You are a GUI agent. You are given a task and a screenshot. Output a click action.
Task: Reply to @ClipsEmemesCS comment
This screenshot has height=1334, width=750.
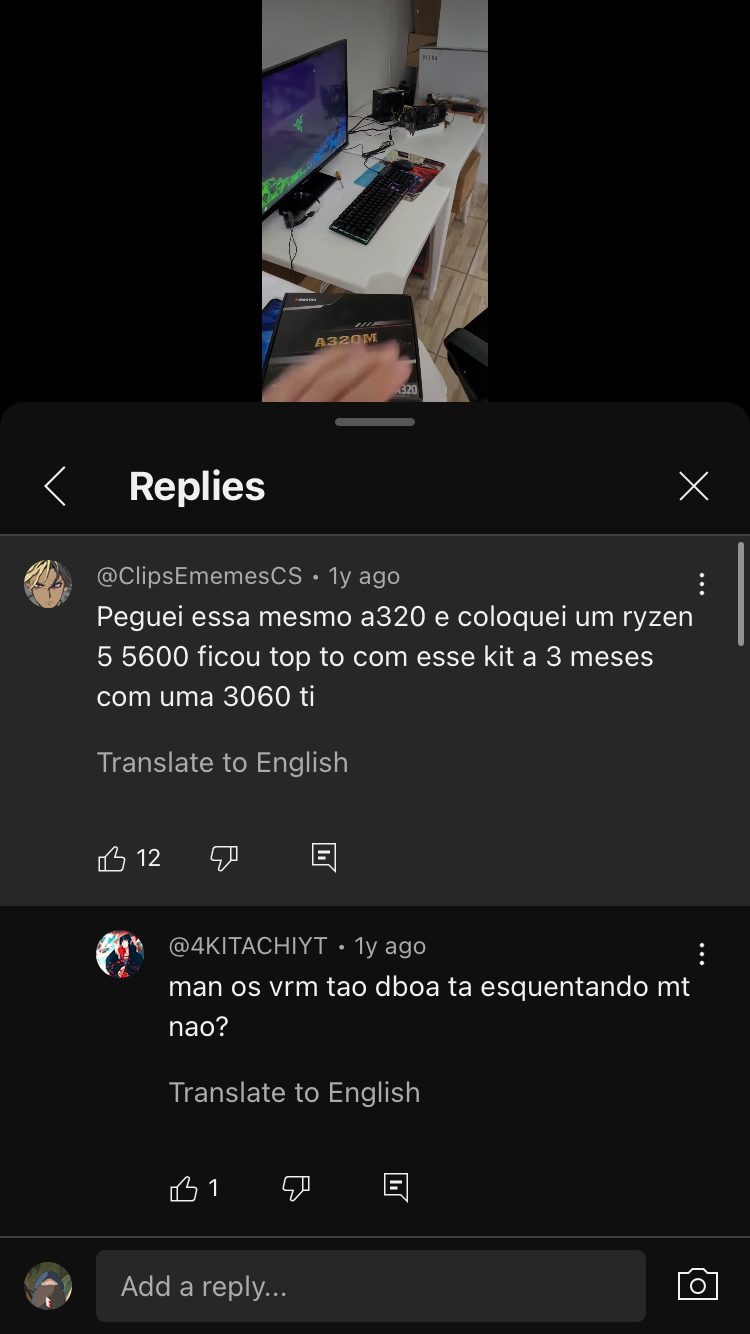(x=324, y=858)
